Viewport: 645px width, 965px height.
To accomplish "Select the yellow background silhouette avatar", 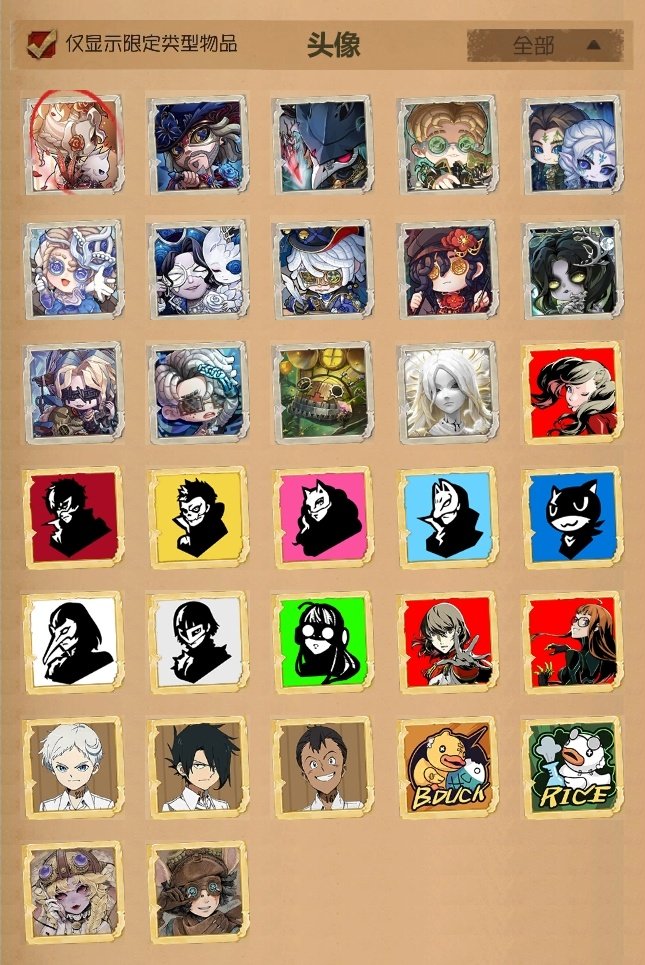I will coord(198,518).
